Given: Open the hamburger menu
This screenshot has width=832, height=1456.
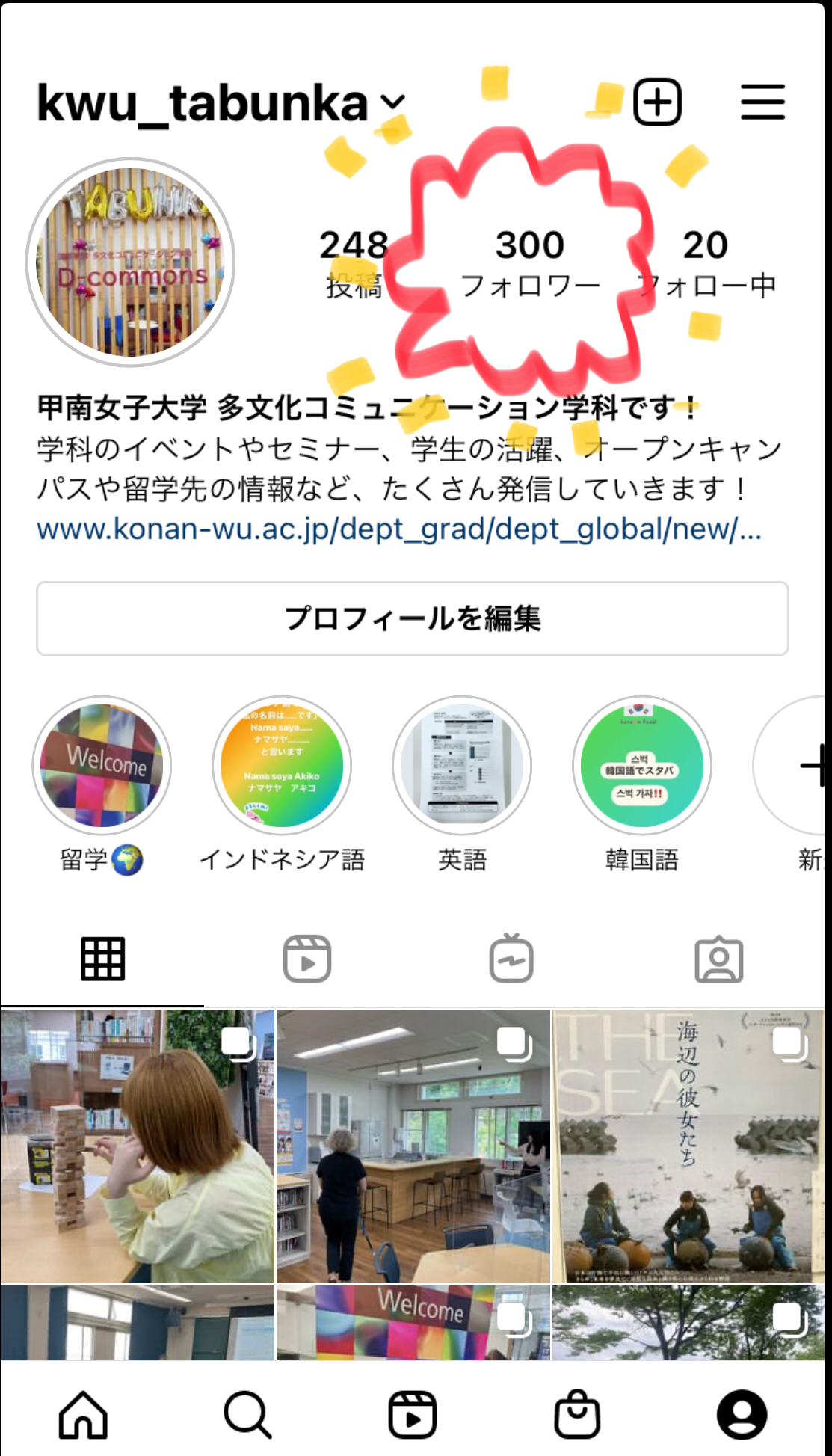Looking at the screenshot, I should tap(762, 102).
